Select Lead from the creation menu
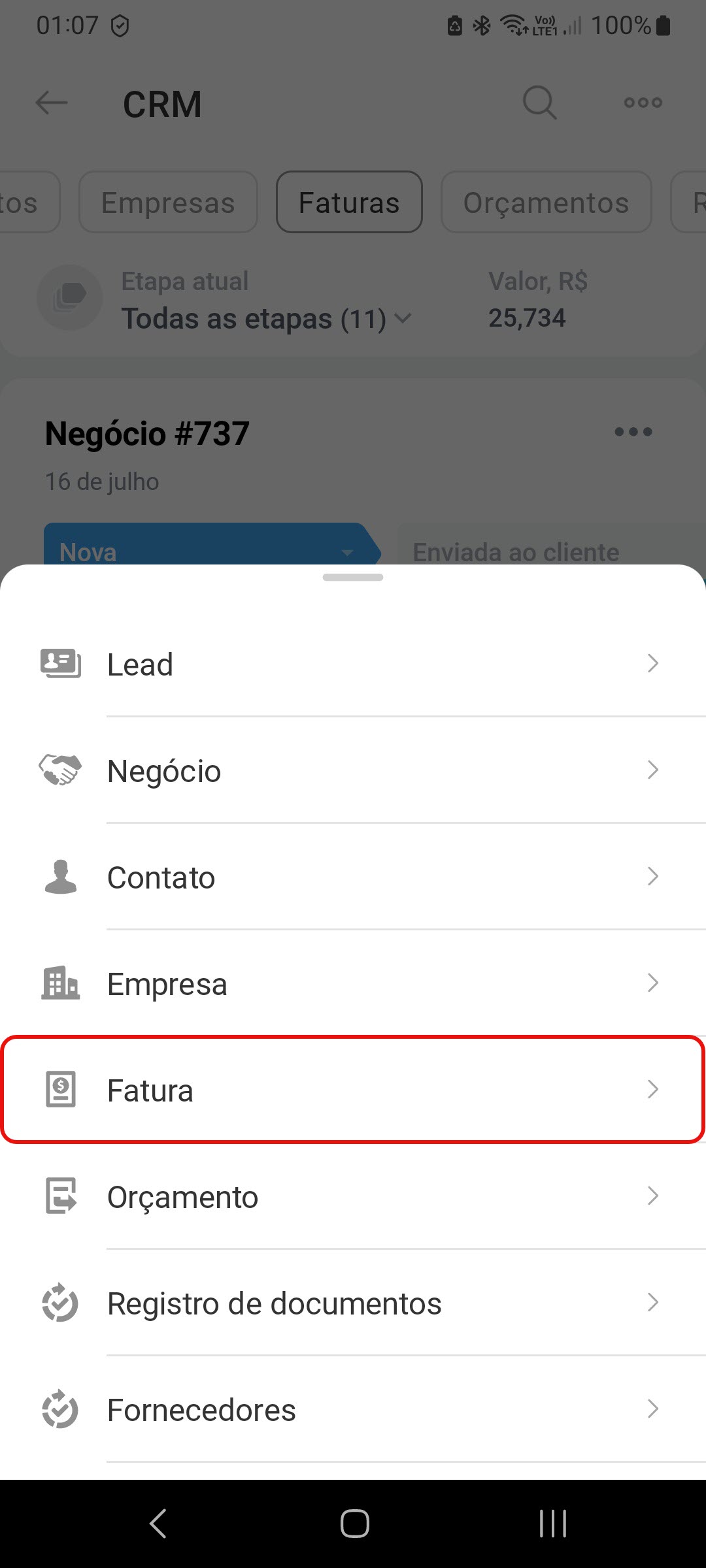The width and height of the screenshot is (706, 1568). tap(353, 664)
